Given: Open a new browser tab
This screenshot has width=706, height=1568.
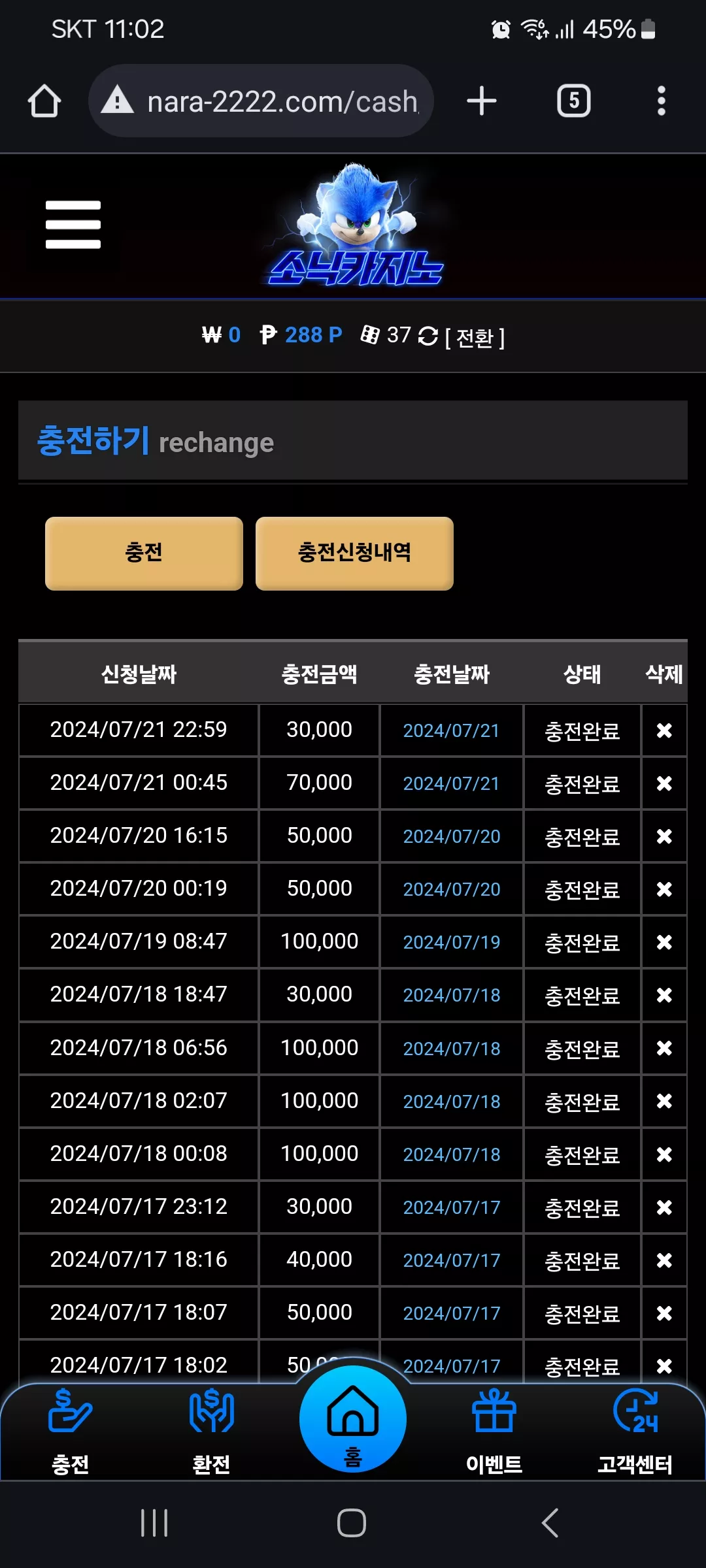Looking at the screenshot, I should click(x=482, y=101).
